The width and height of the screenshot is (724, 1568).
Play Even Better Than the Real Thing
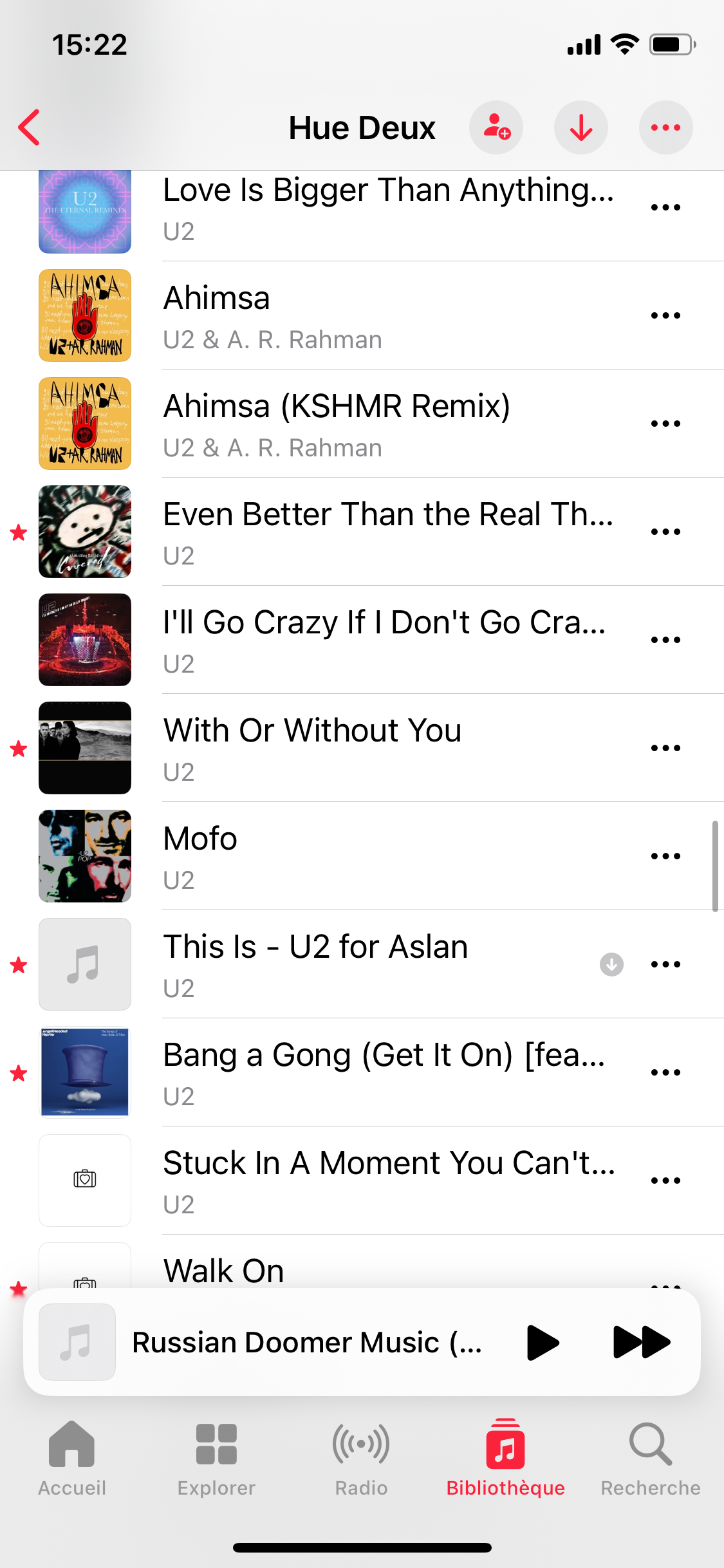point(380,532)
